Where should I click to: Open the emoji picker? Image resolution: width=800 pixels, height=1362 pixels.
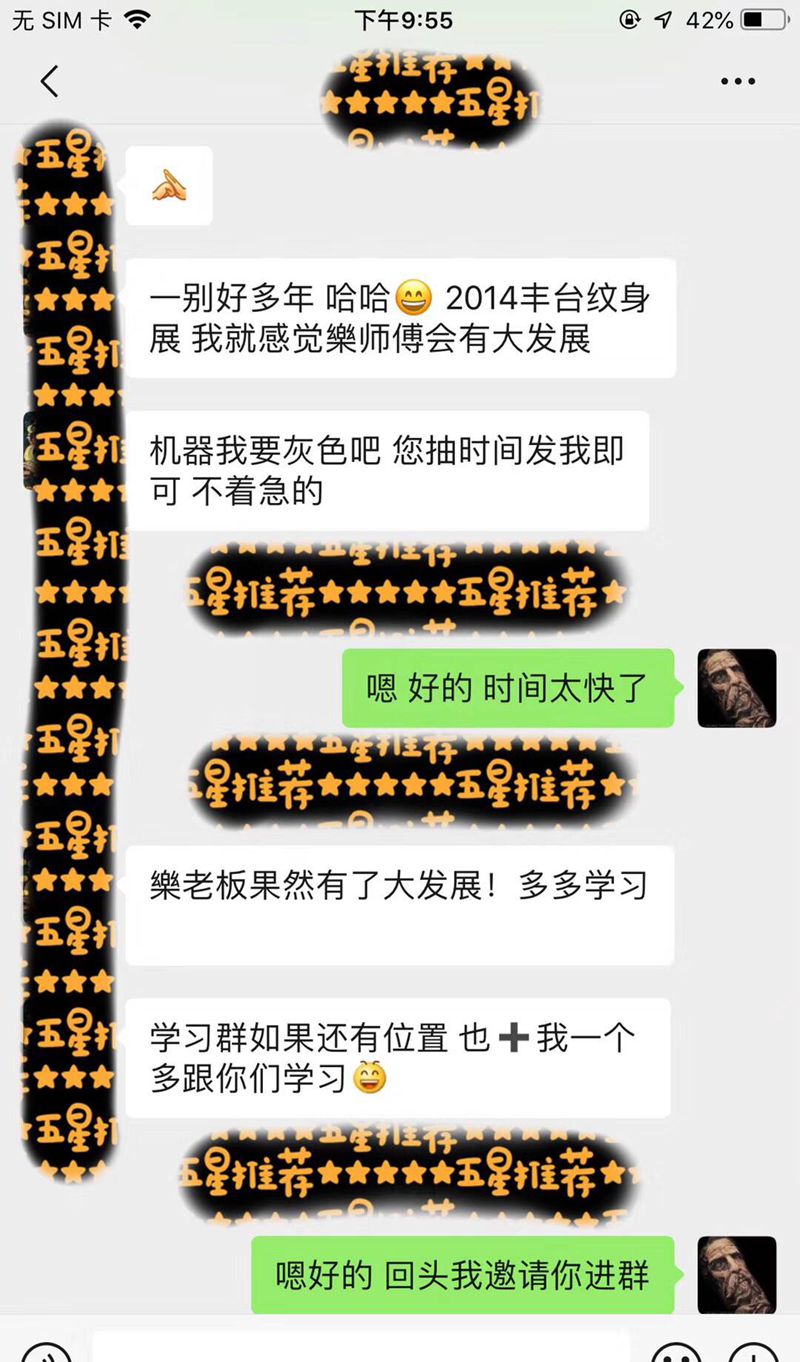[676, 1352]
